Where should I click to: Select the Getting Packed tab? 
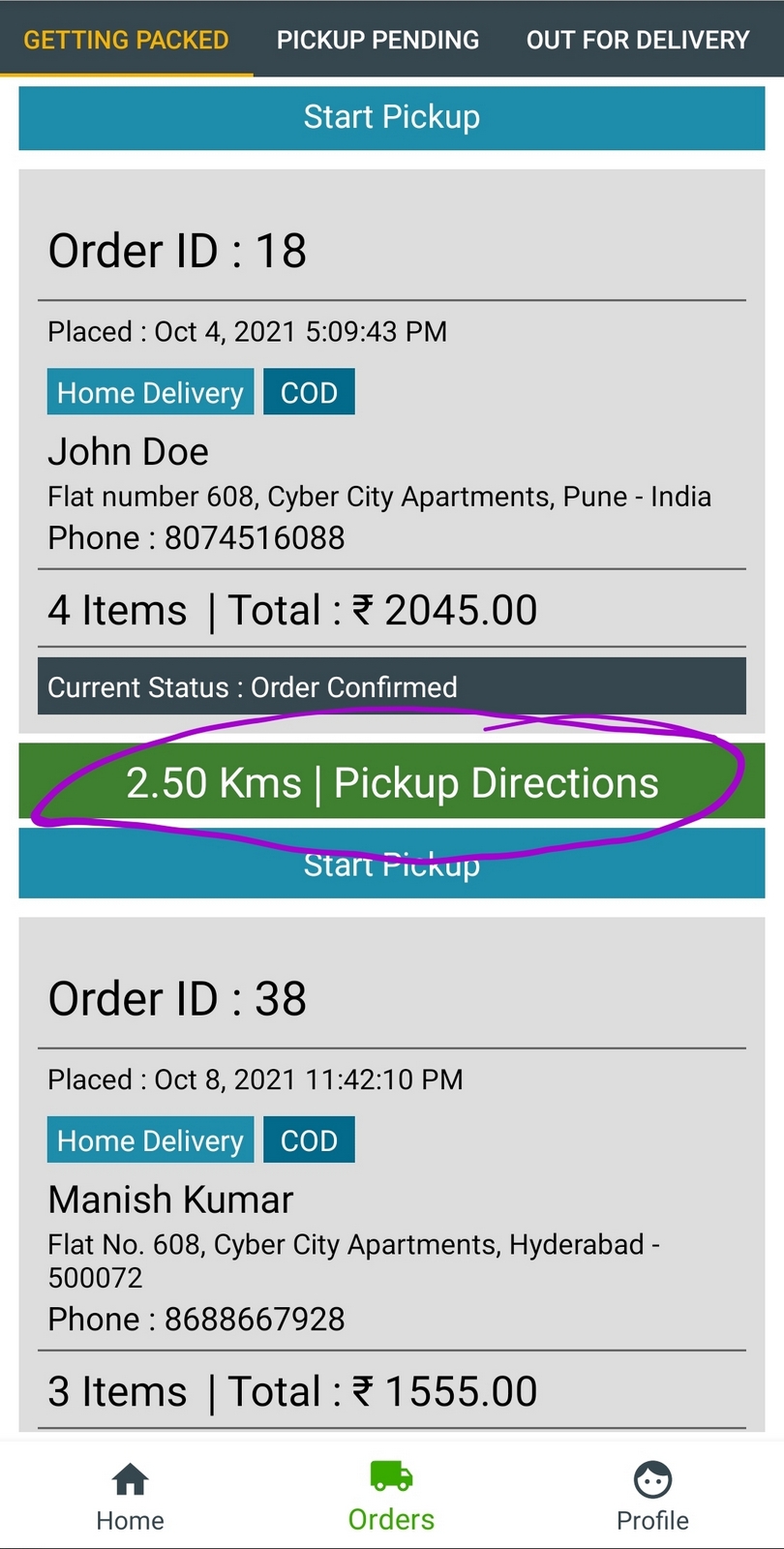click(x=126, y=40)
